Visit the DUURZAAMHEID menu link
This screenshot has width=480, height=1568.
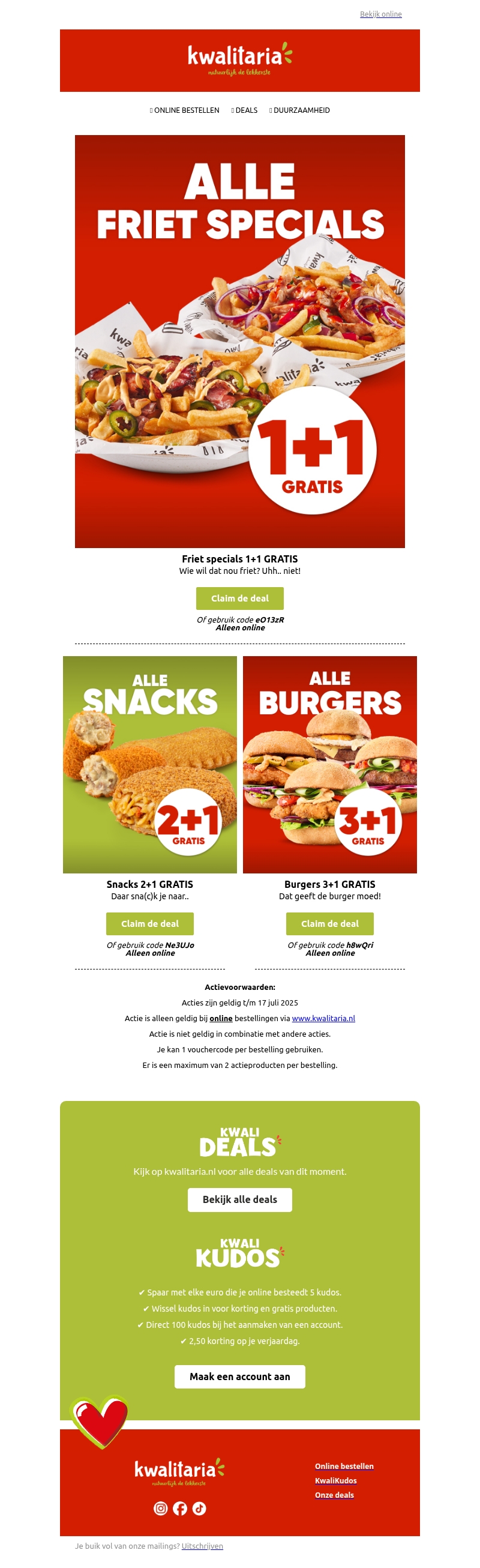(301, 110)
